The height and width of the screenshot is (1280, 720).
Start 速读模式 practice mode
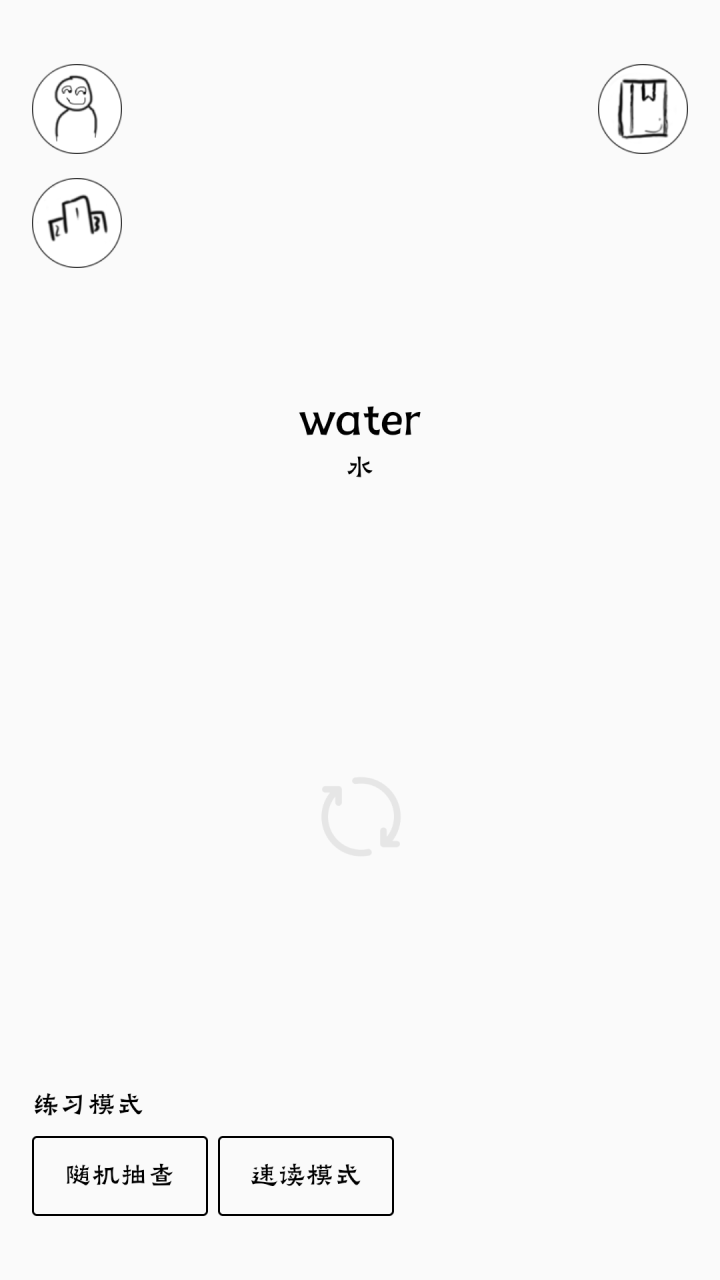(x=306, y=1176)
